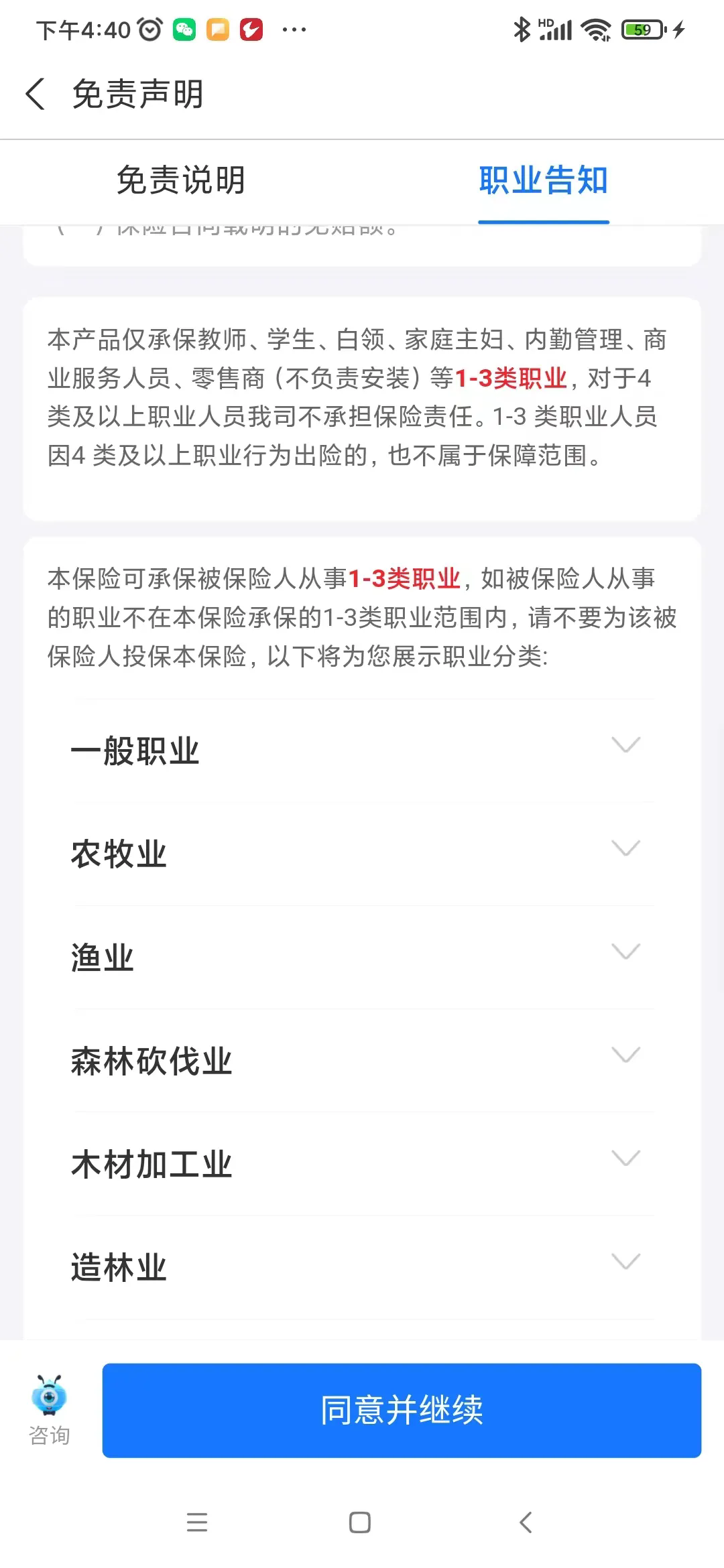
Task: Tap the system home button
Action: [x=360, y=1522]
